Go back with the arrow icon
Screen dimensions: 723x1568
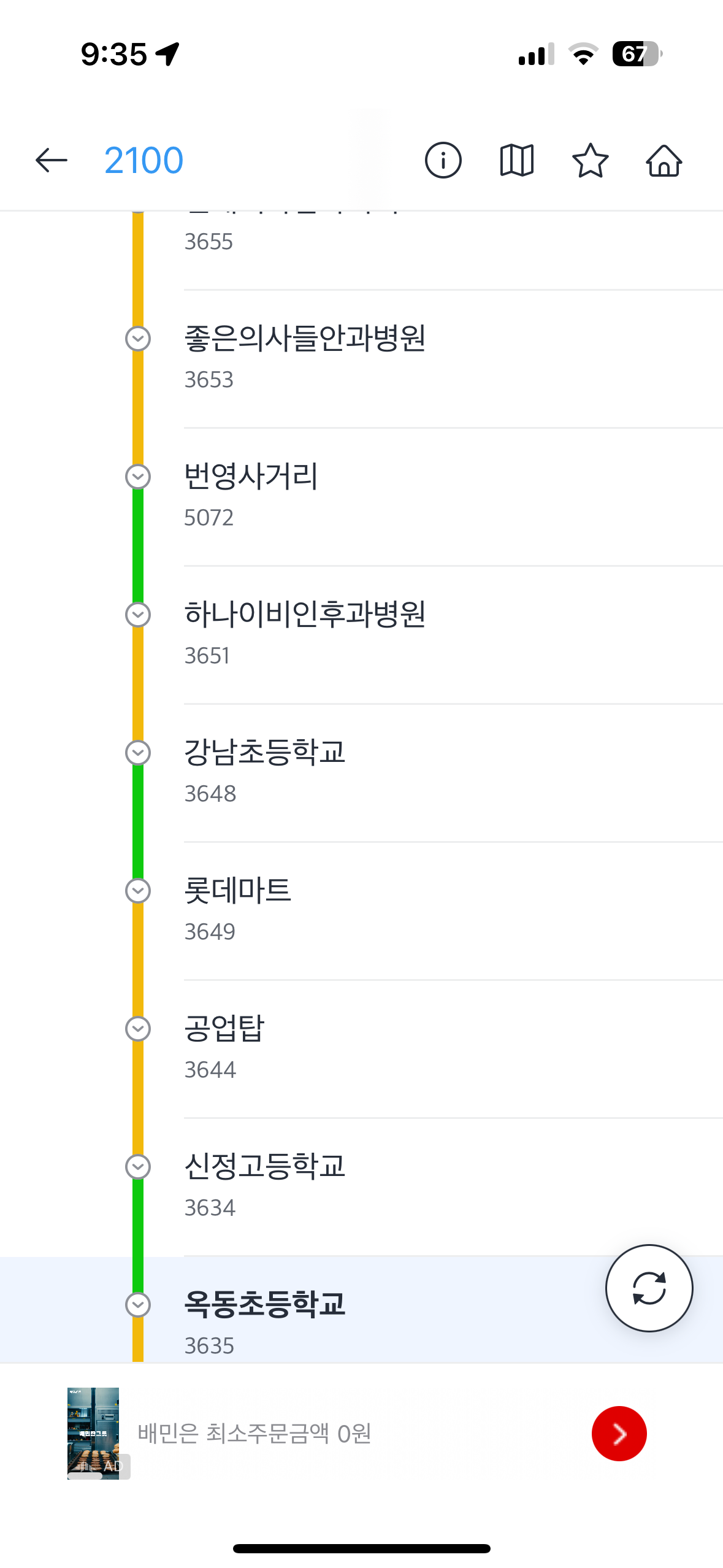52,161
